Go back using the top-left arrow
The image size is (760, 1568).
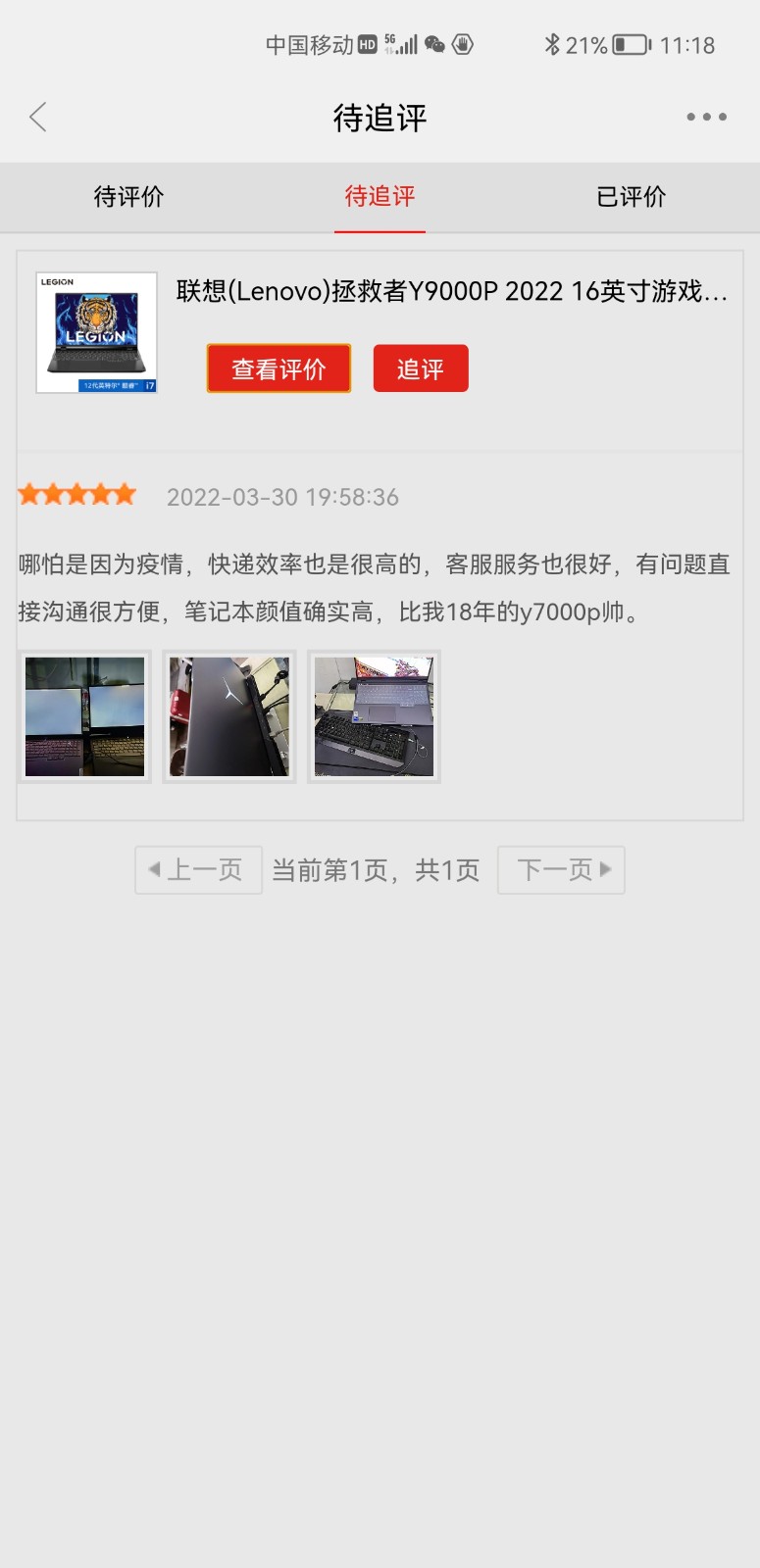click(x=38, y=118)
